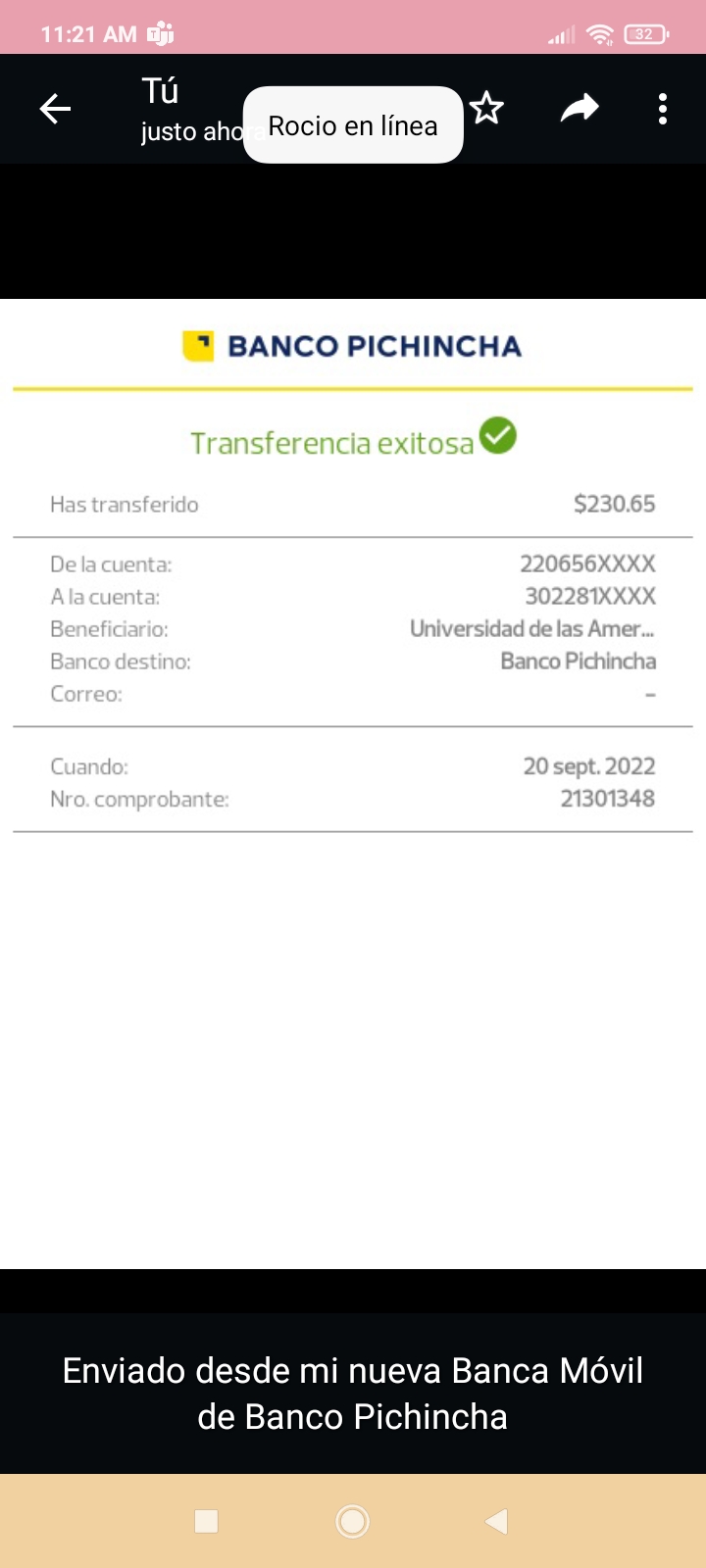
Task: Go back using the top-left arrow
Action: pyautogui.click(x=55, y=109)
